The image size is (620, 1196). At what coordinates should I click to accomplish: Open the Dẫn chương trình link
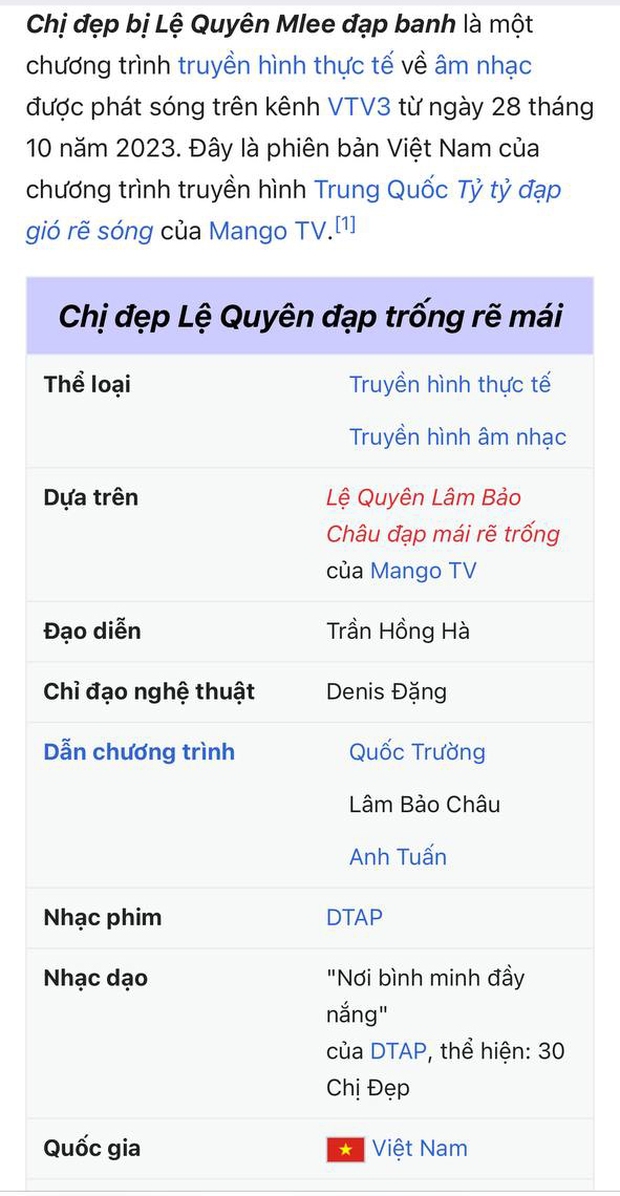139,752
